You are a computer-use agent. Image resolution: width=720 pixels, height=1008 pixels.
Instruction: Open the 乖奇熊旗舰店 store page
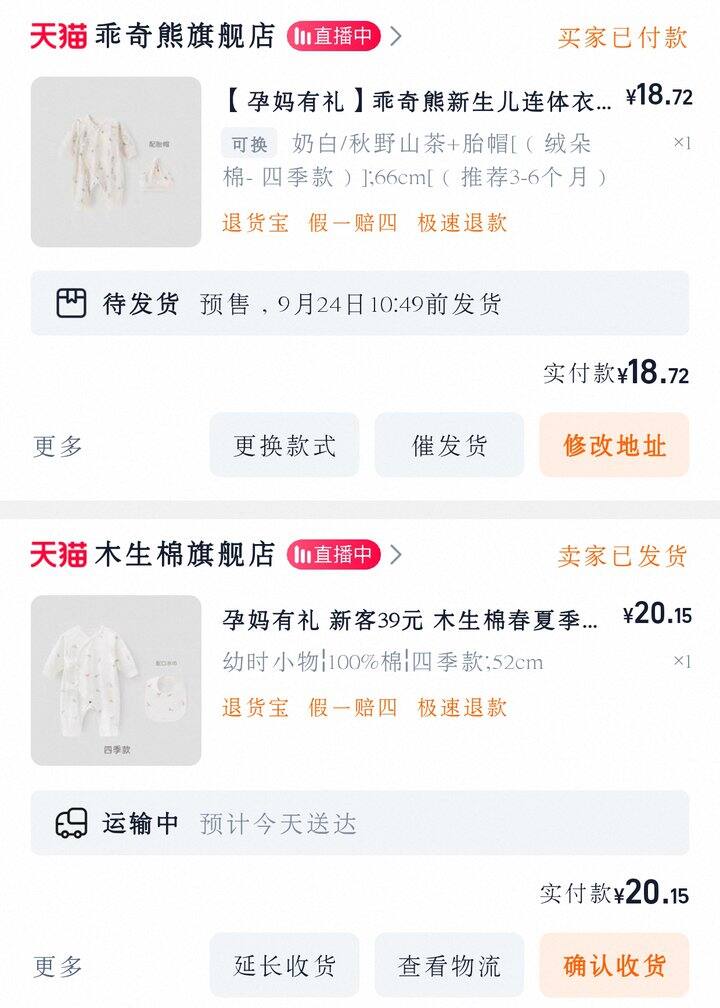[184, 37]
